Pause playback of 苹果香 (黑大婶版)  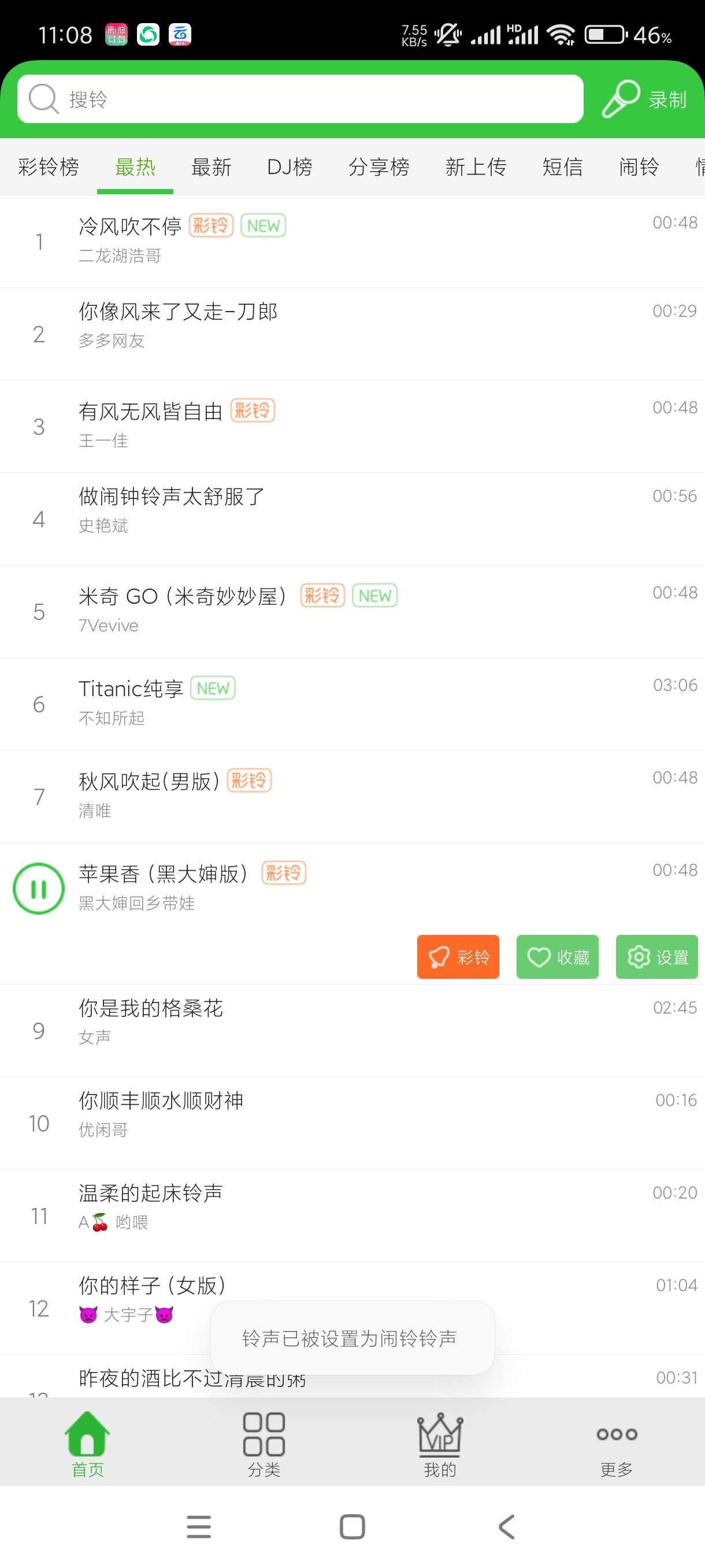38,889
